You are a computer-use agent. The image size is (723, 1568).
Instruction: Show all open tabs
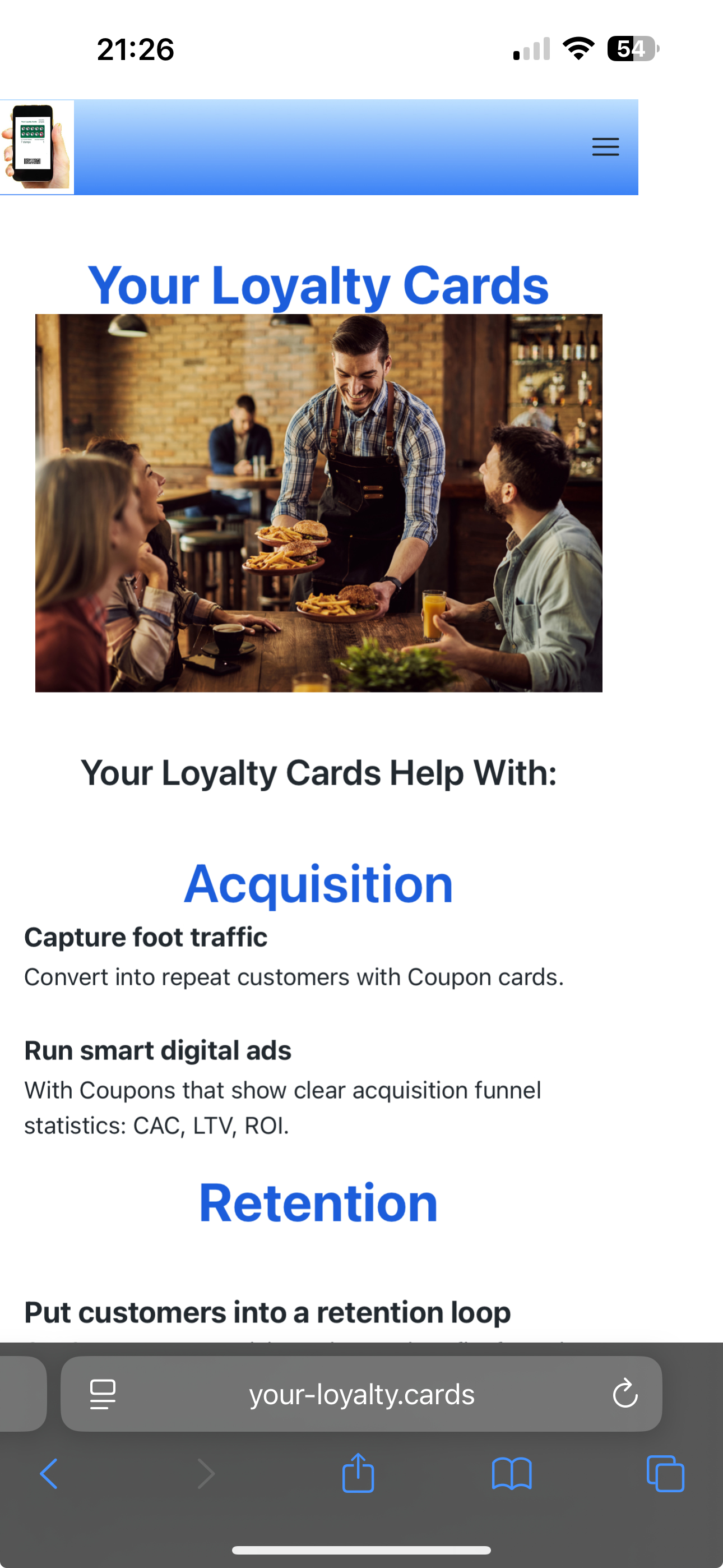click(665, 1474)
